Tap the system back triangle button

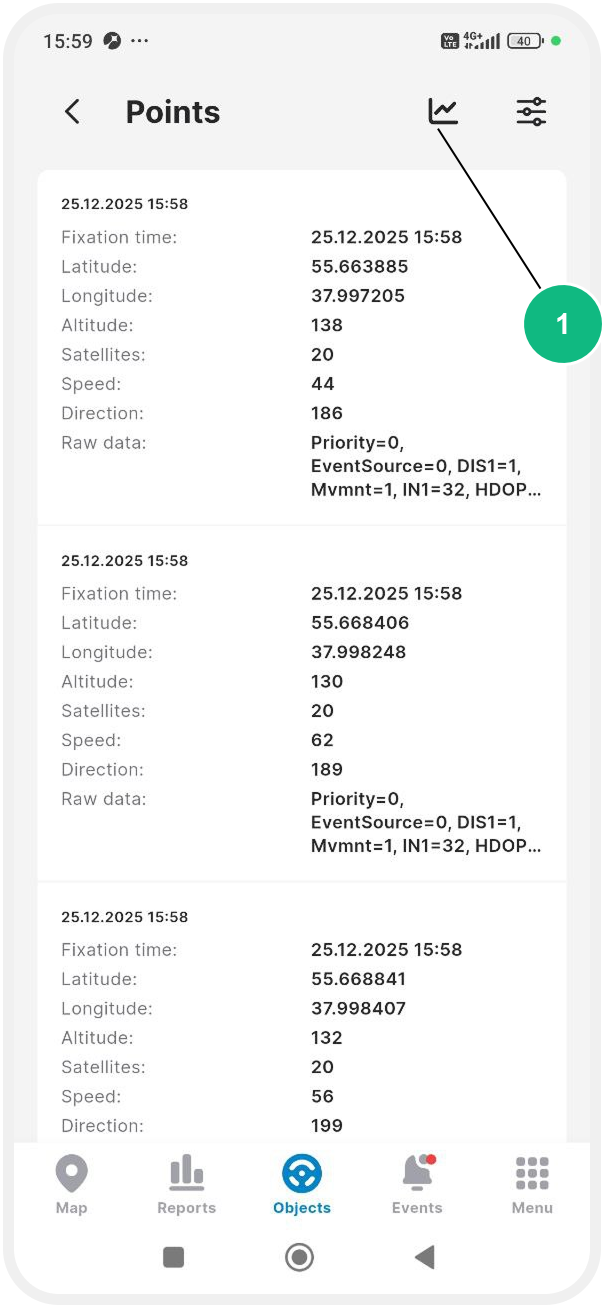point(425,1257)
